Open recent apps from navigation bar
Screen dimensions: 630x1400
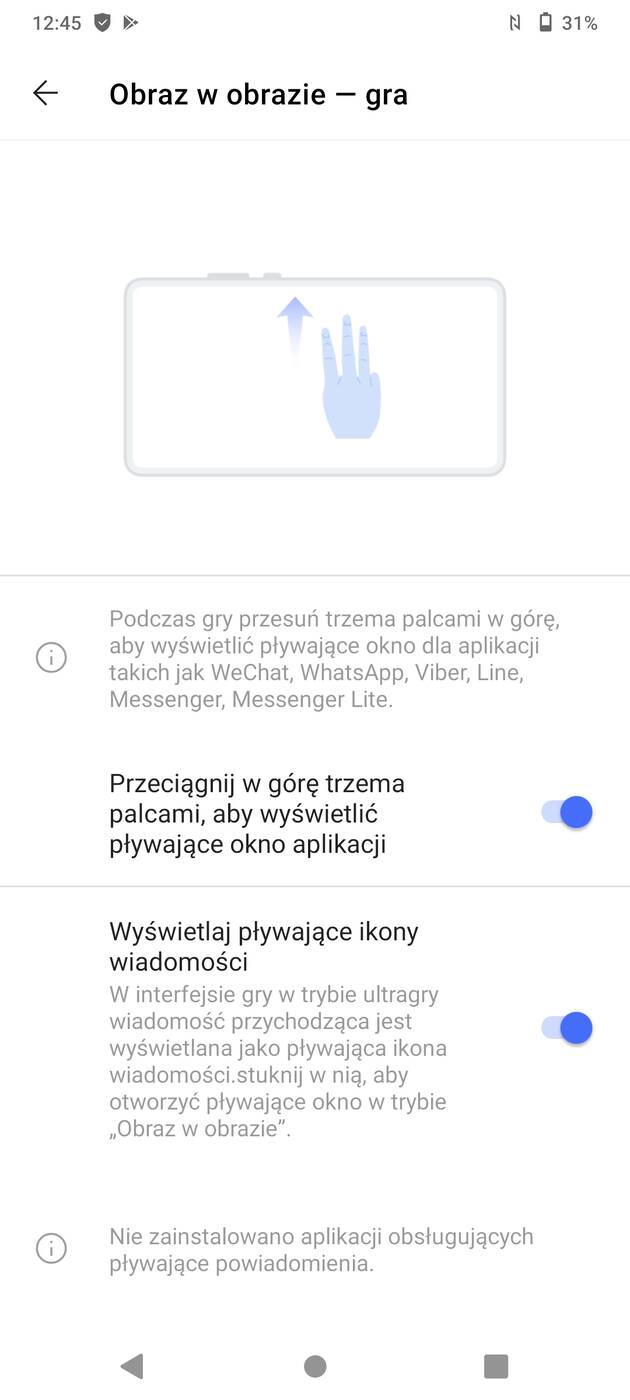coord(496,1366)
